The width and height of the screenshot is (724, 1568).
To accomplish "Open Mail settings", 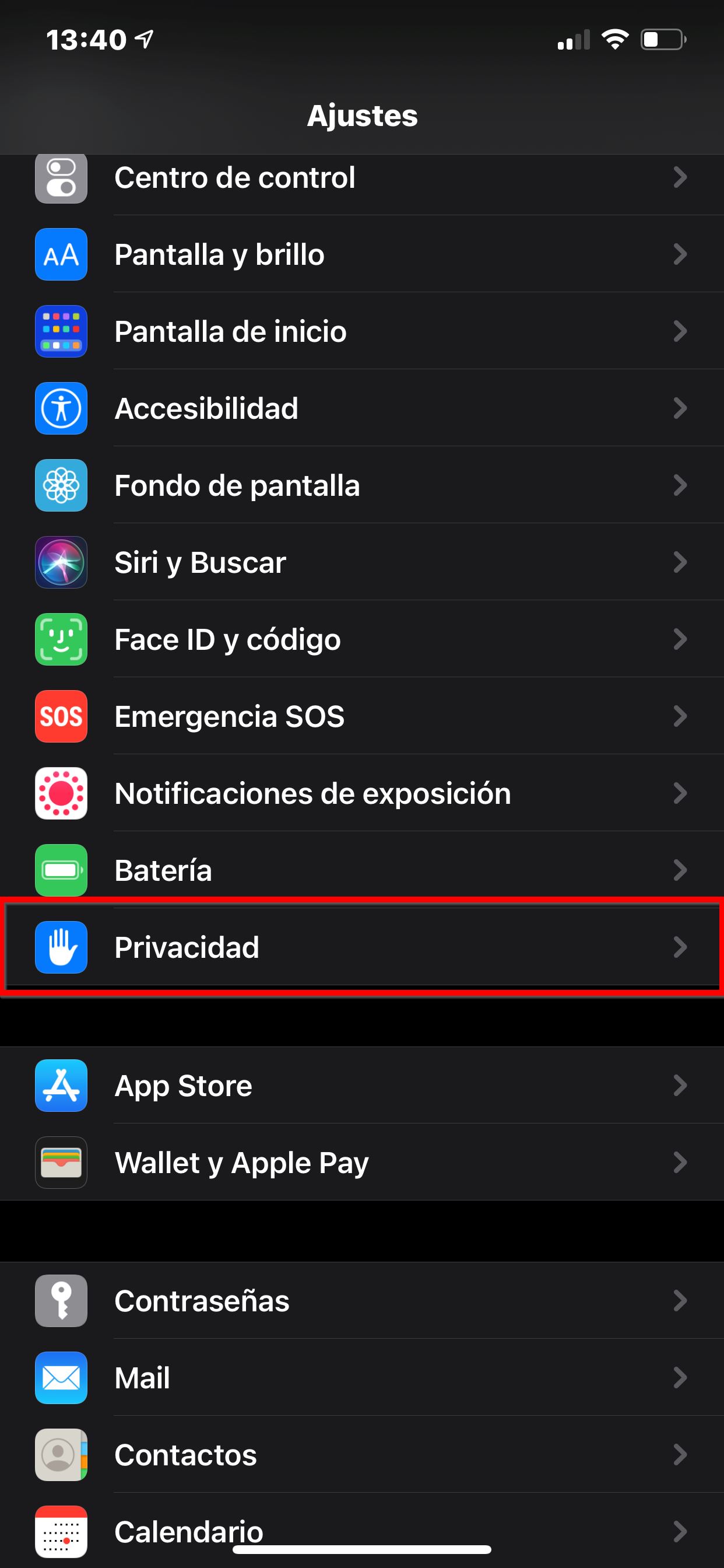I will [361, 1378].
